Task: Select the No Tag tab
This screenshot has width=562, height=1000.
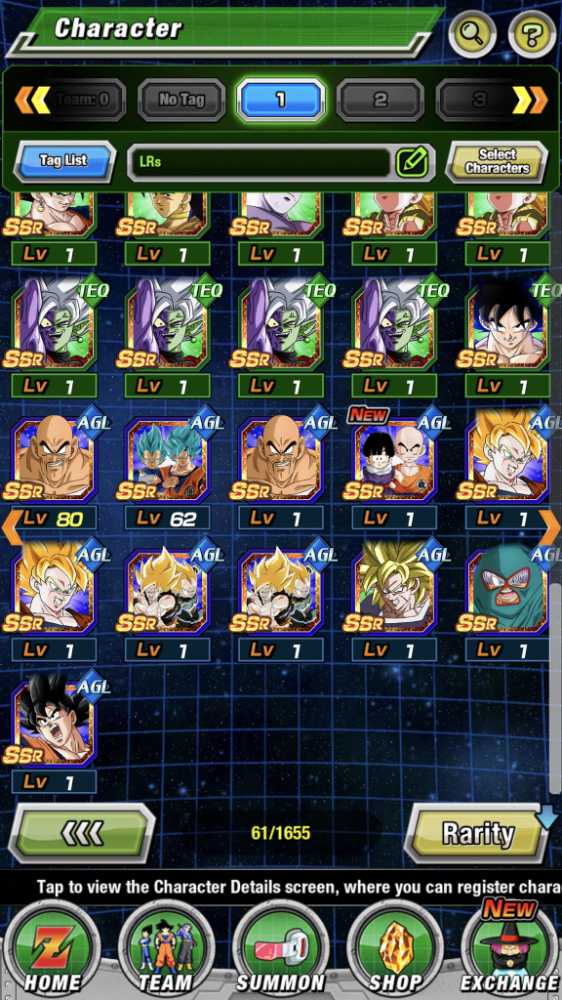Action: coord(182,99)
